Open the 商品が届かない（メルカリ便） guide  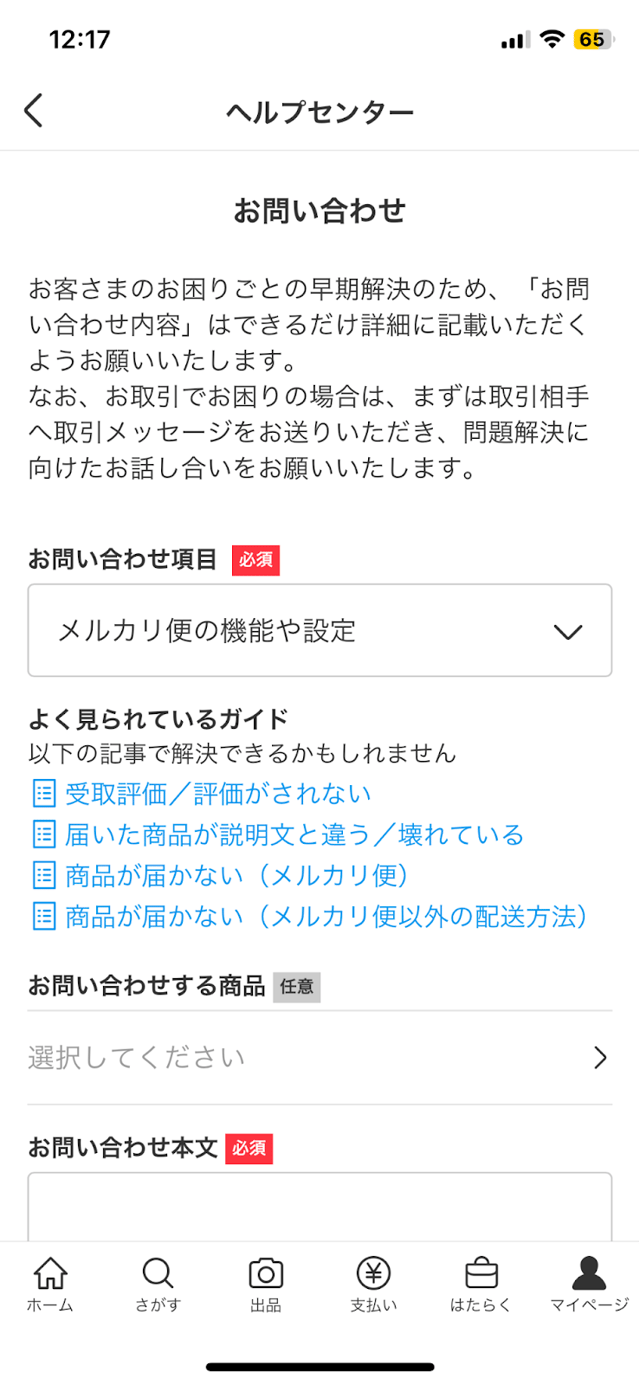tap(237, 875)
